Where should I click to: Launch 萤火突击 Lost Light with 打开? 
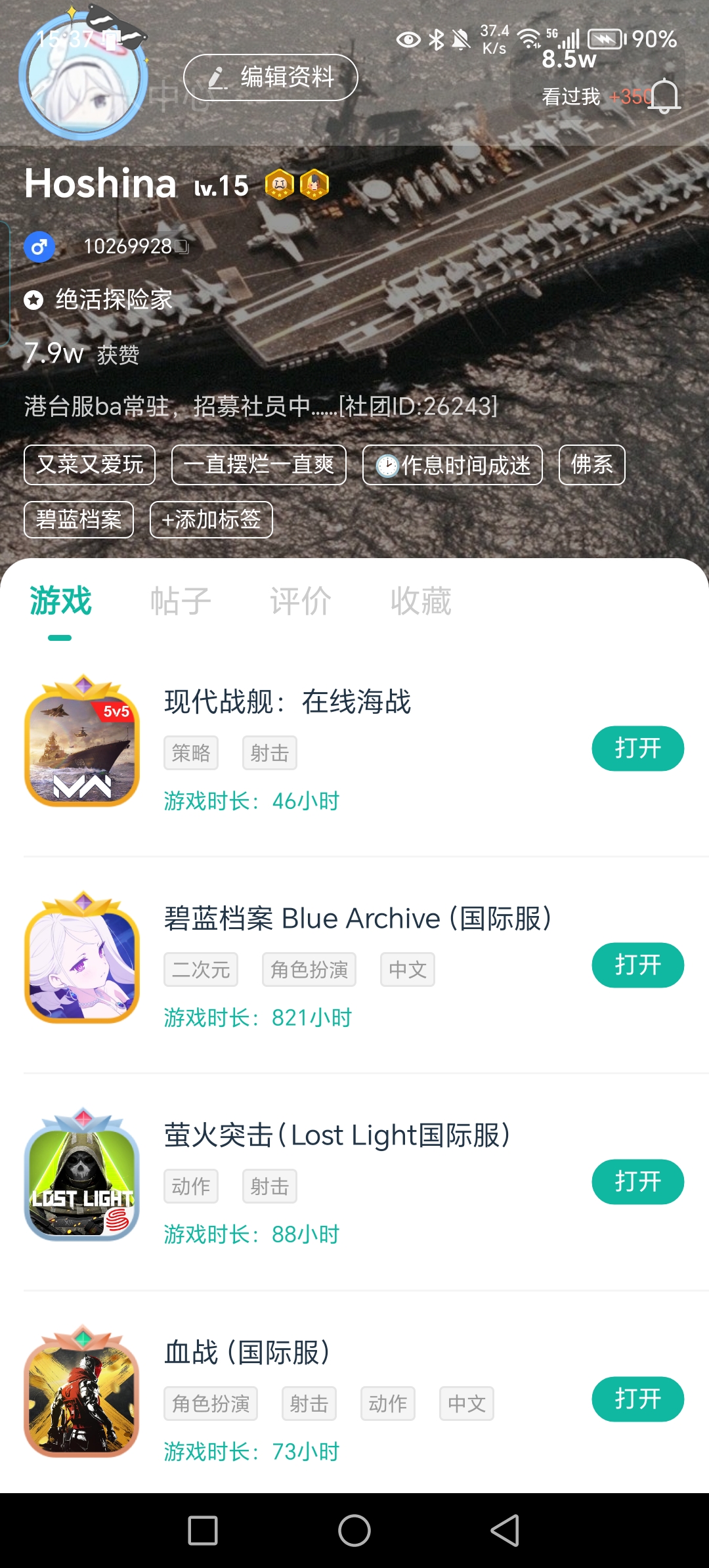point(637,1182)
